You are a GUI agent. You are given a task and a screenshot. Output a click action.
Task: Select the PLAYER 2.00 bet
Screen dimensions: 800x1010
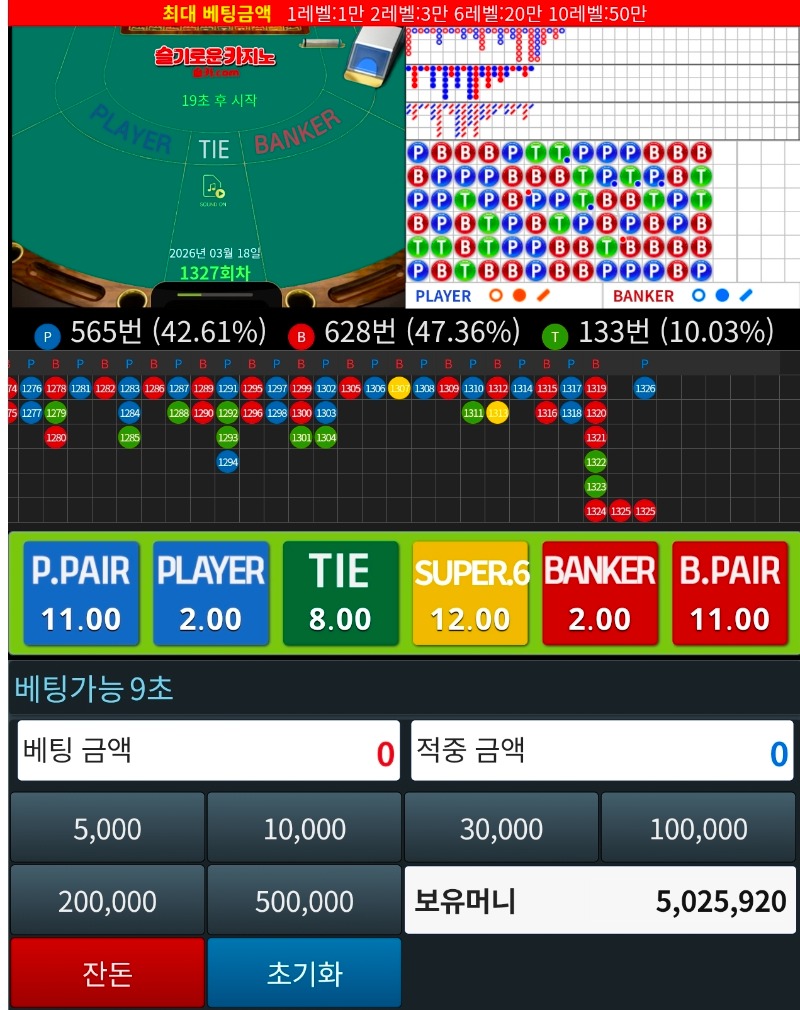coord(211,593)
